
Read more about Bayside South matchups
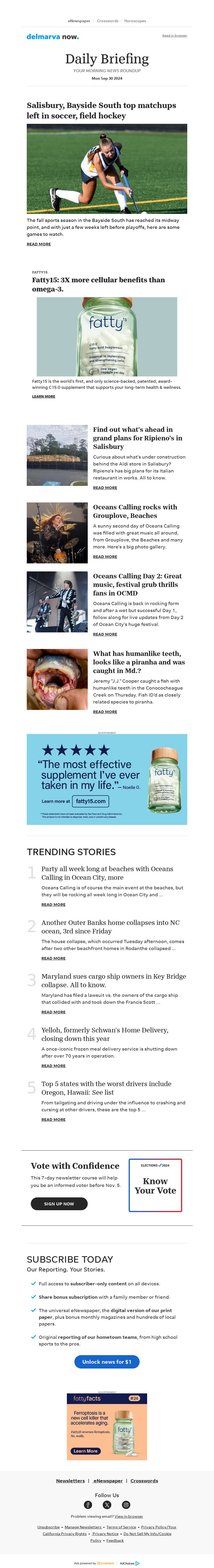[x=39, y=244]
